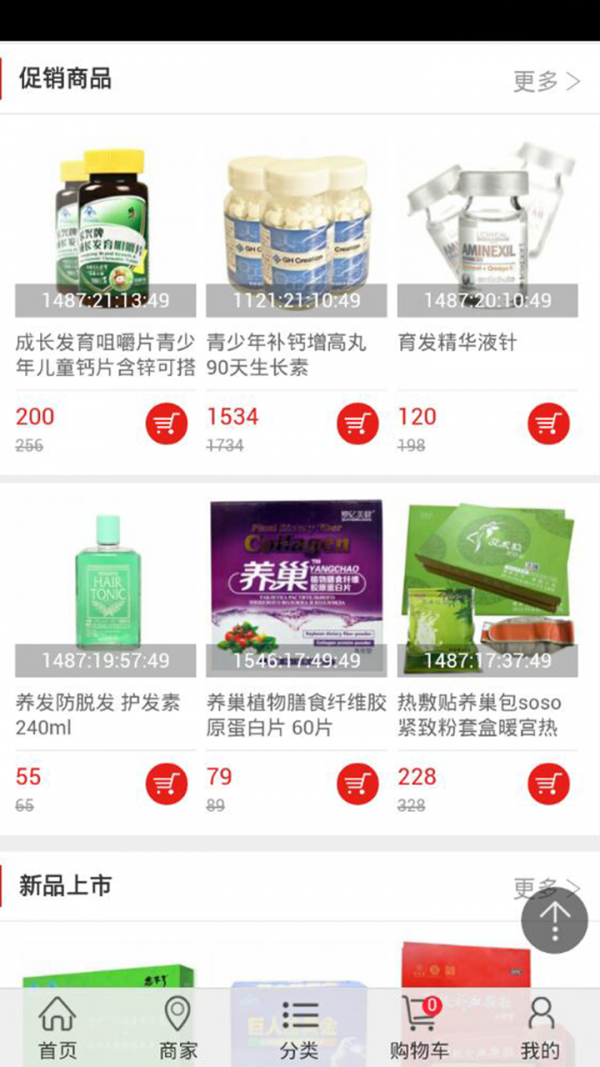Screen dimensions: 600x1067
Task: Add 育发精华液针 to the cart
Action: 548,424
